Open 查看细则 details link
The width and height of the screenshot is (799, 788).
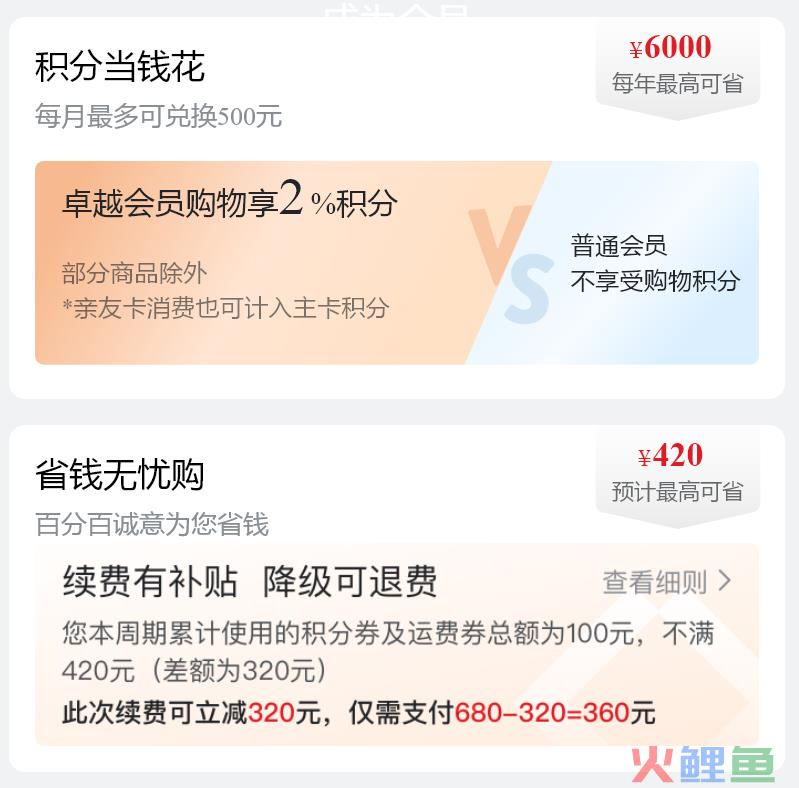[666, 582]
